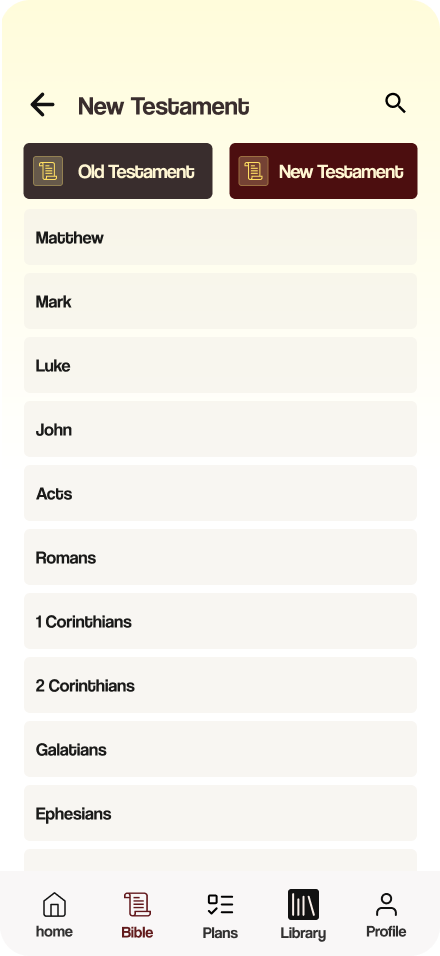Open 2 Corinthians
Viewport: 440px width, 956px height.
point(221,685)
